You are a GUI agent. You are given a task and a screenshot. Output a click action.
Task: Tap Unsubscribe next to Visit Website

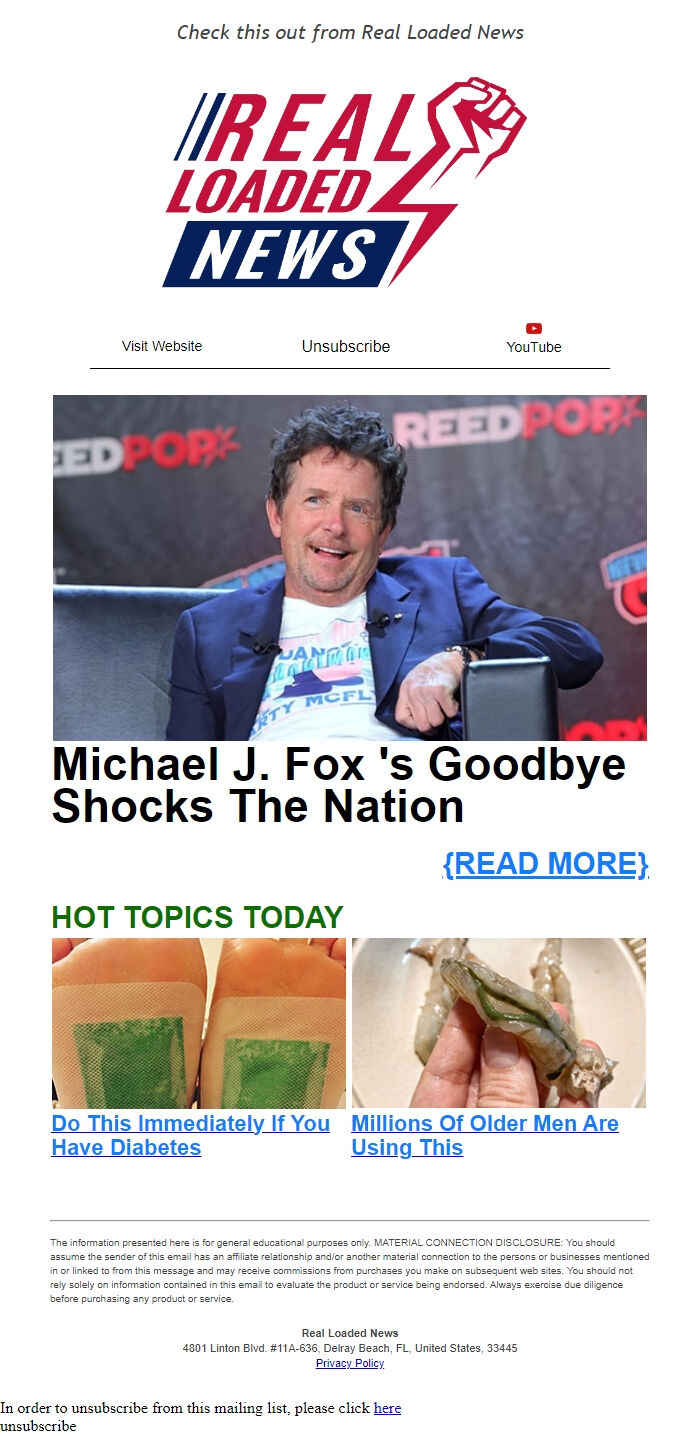coord(346,346)
